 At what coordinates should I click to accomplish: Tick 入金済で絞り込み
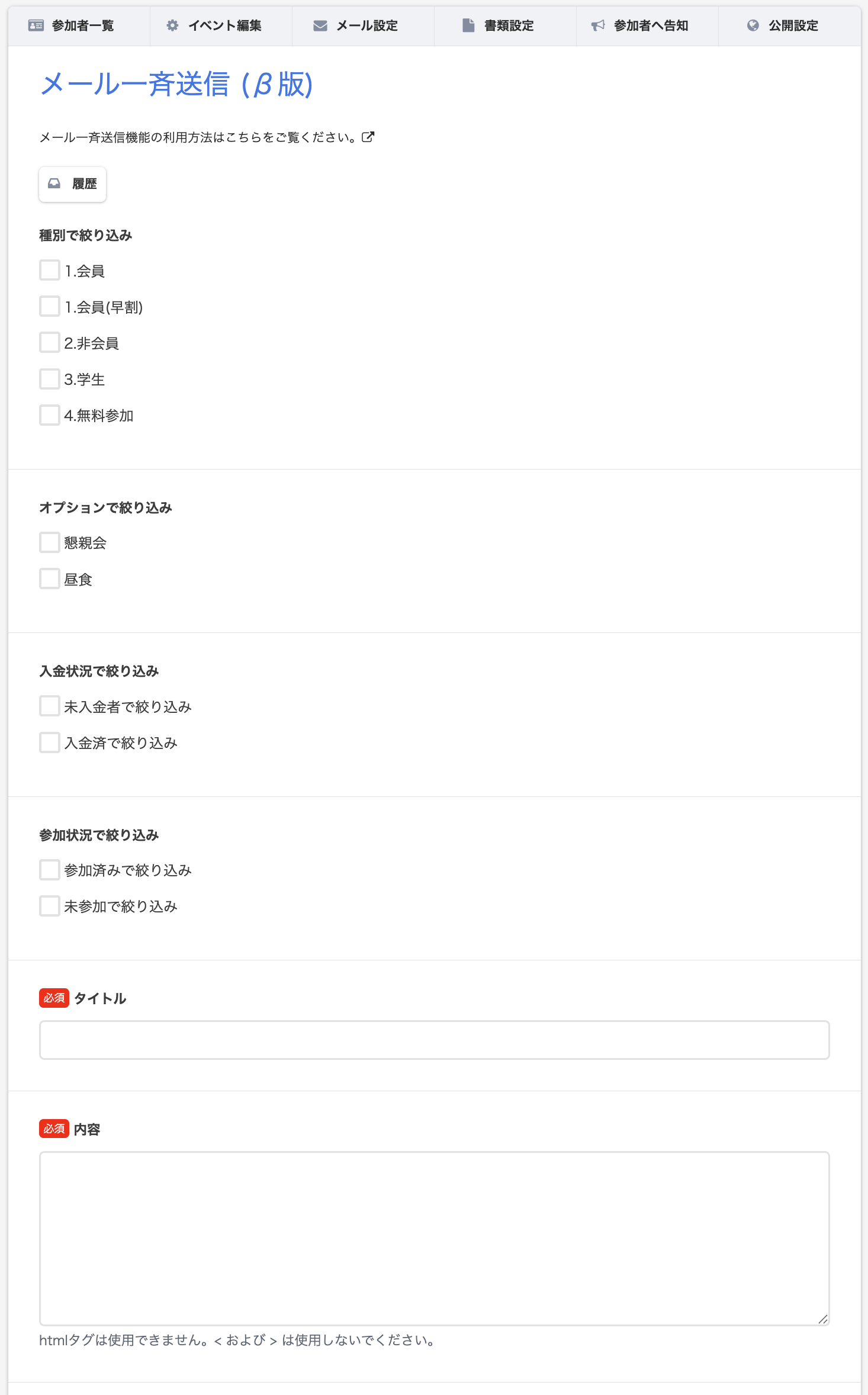[50, 742]
